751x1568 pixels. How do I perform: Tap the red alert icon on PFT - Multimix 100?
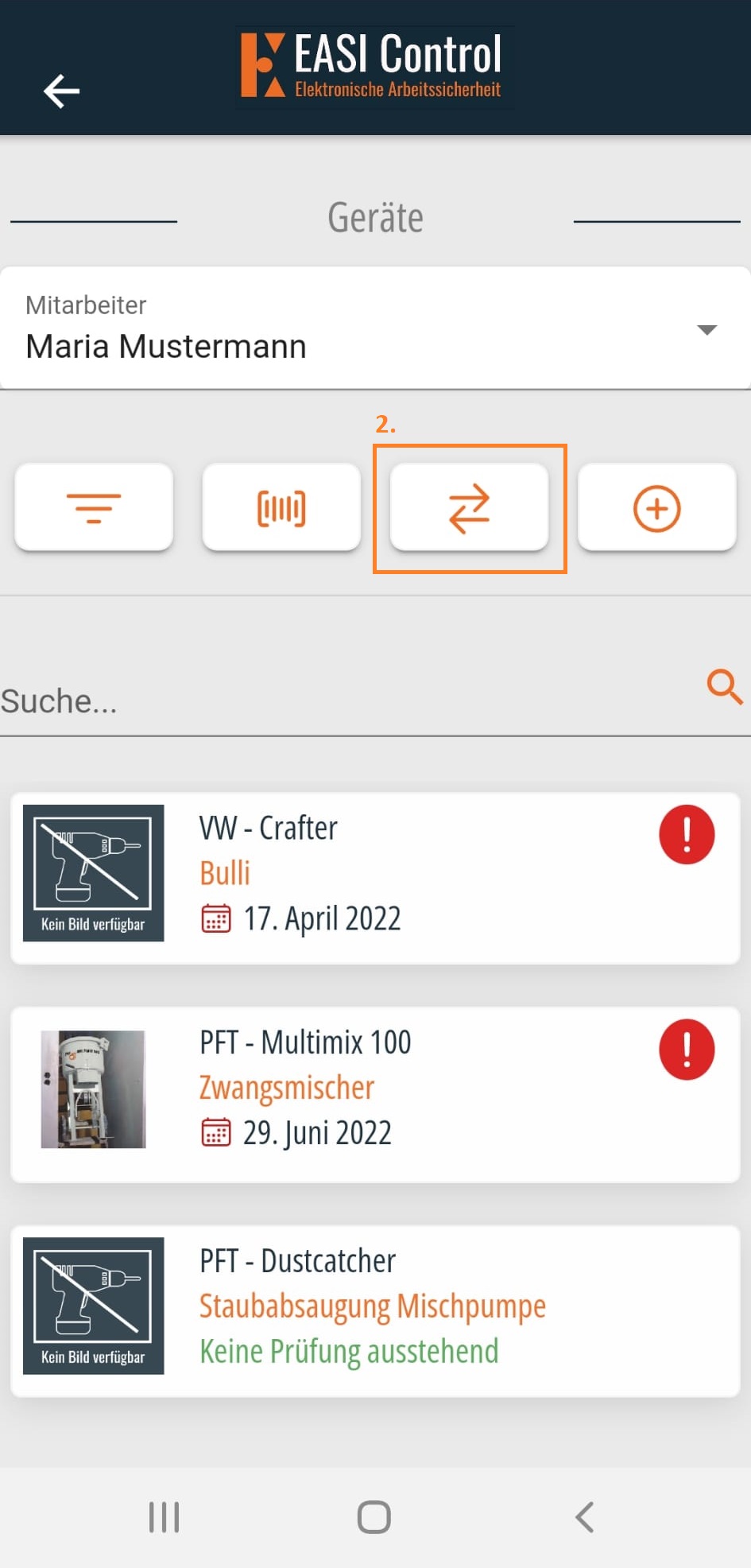[x=686, y=1050]
